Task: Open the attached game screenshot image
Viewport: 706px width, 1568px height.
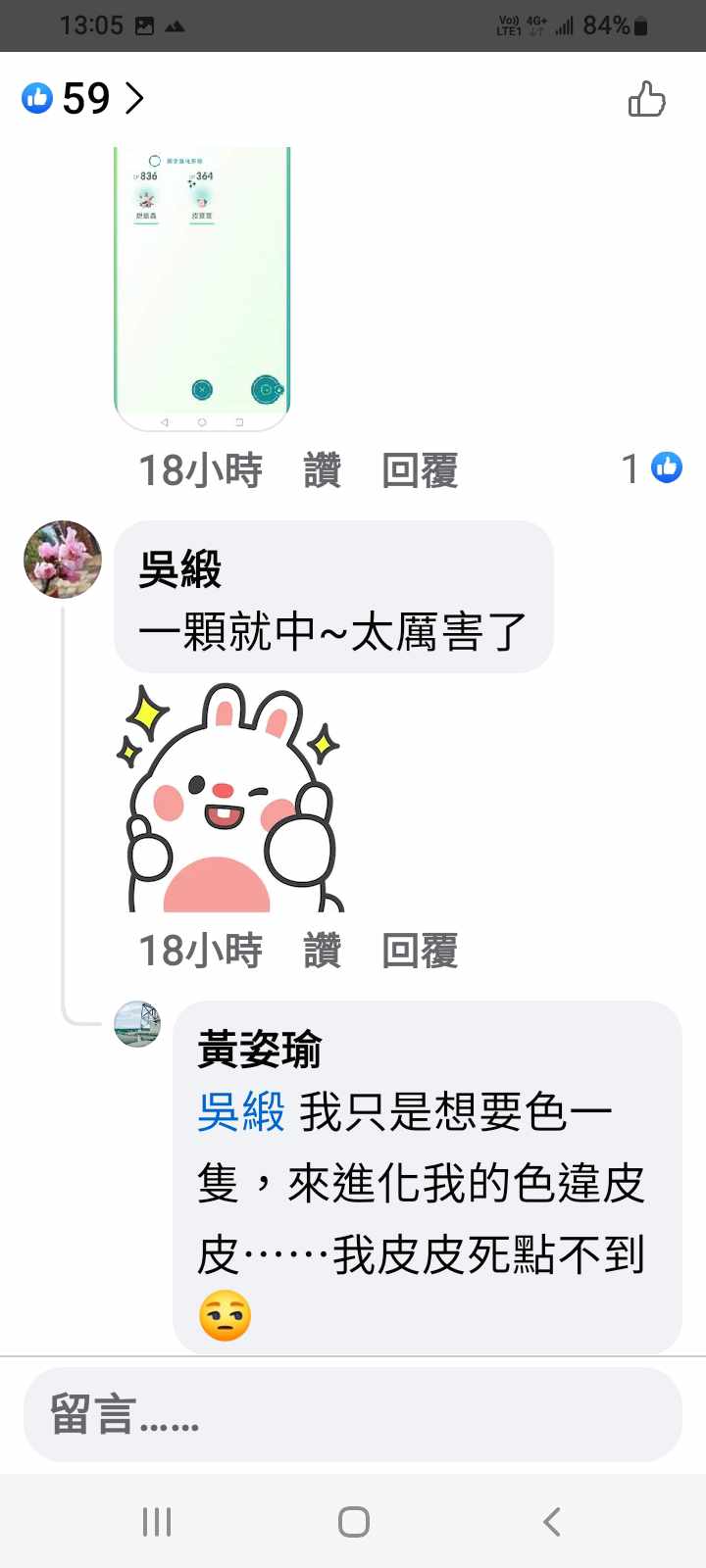Action: (202, 288)
